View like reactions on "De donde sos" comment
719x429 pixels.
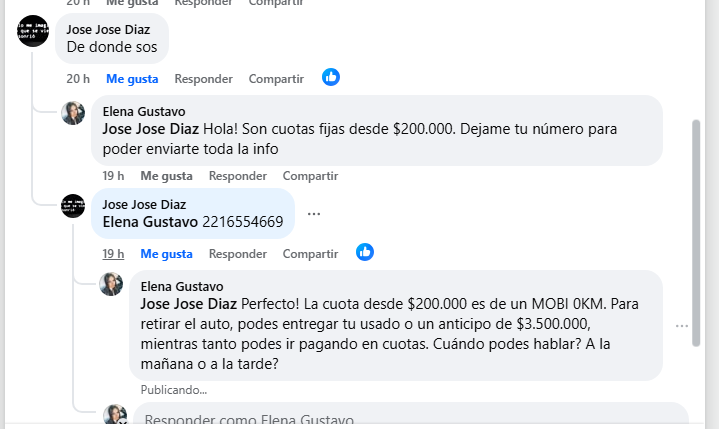coord(331,77)
